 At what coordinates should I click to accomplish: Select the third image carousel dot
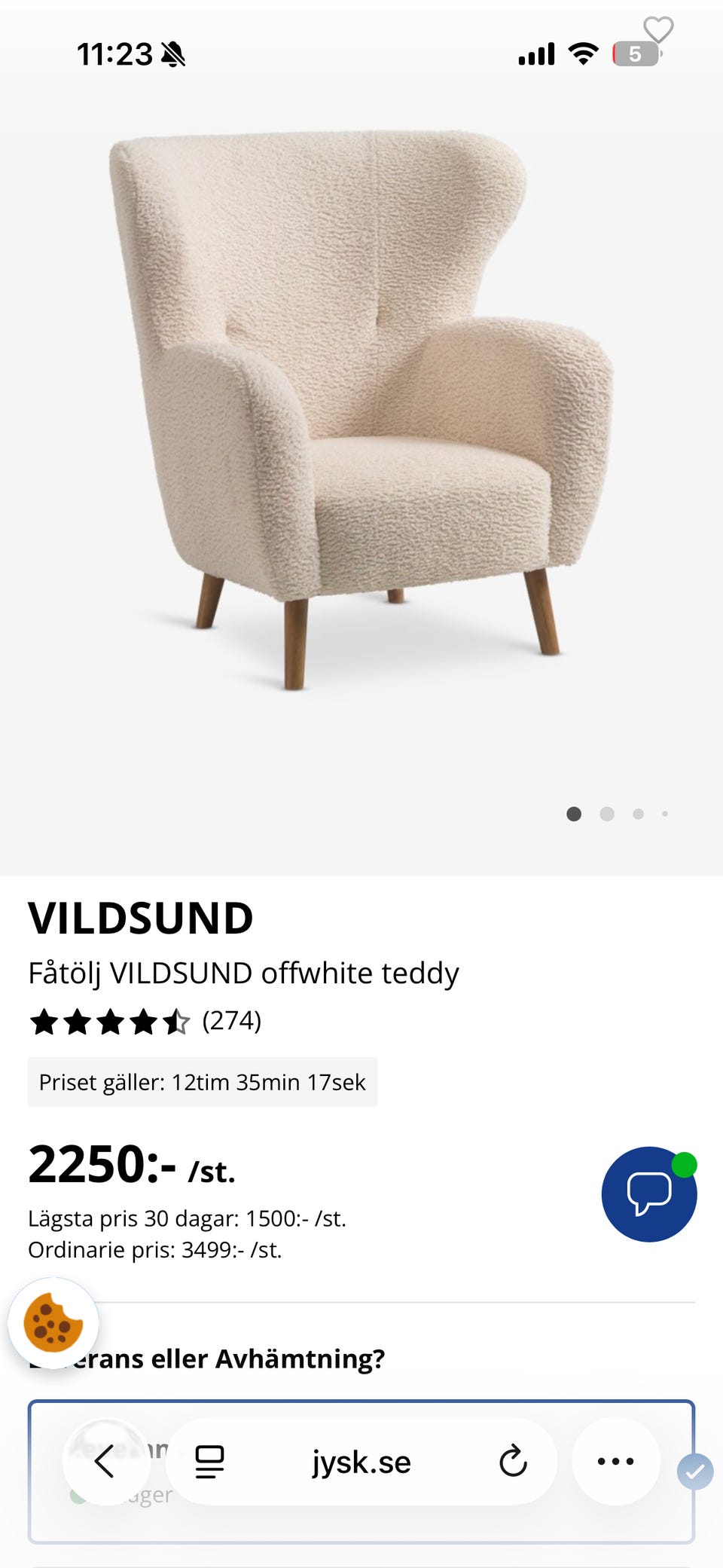(x=637, y=814)
